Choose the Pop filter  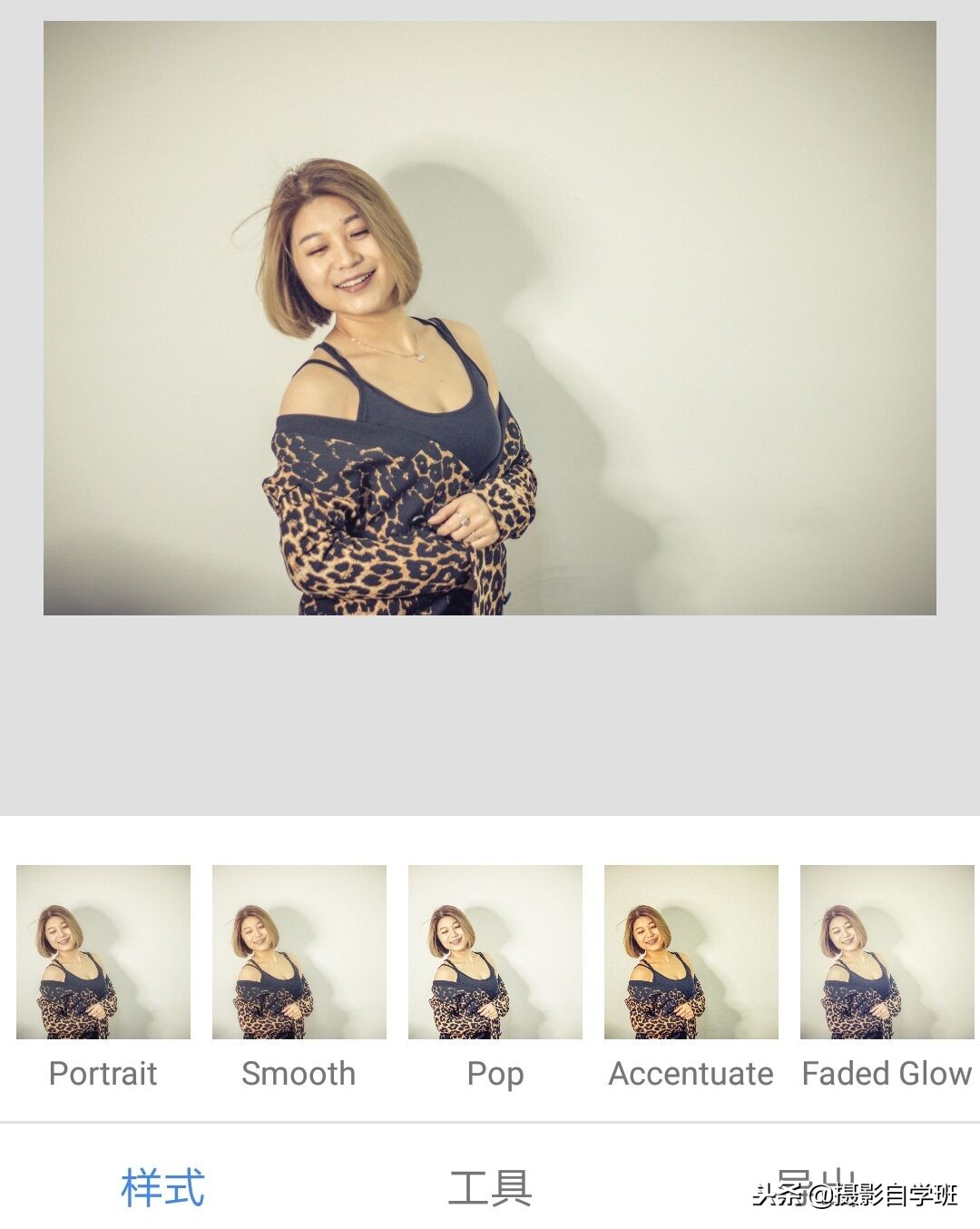(x=495, y=952)
